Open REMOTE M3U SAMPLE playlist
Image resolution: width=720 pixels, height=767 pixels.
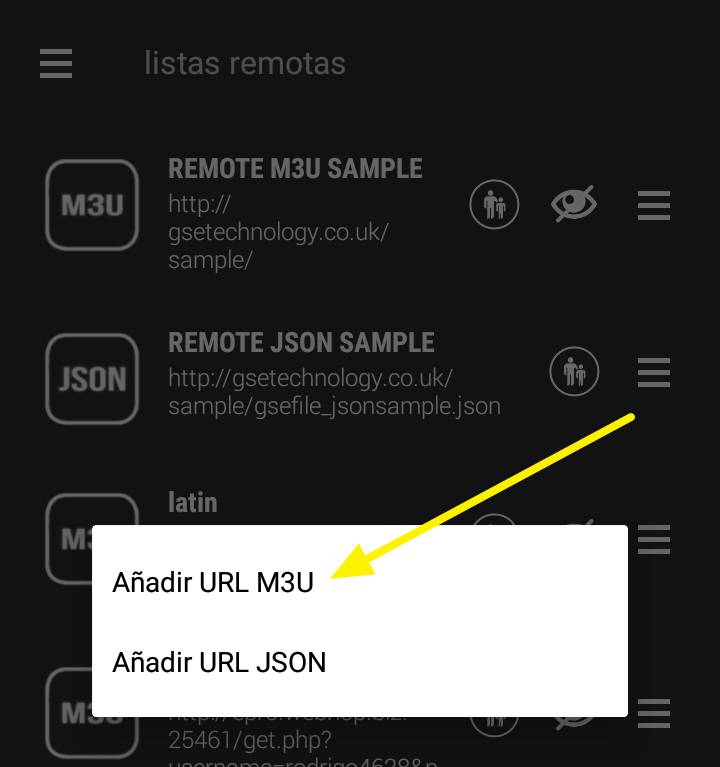pos(295,169)
